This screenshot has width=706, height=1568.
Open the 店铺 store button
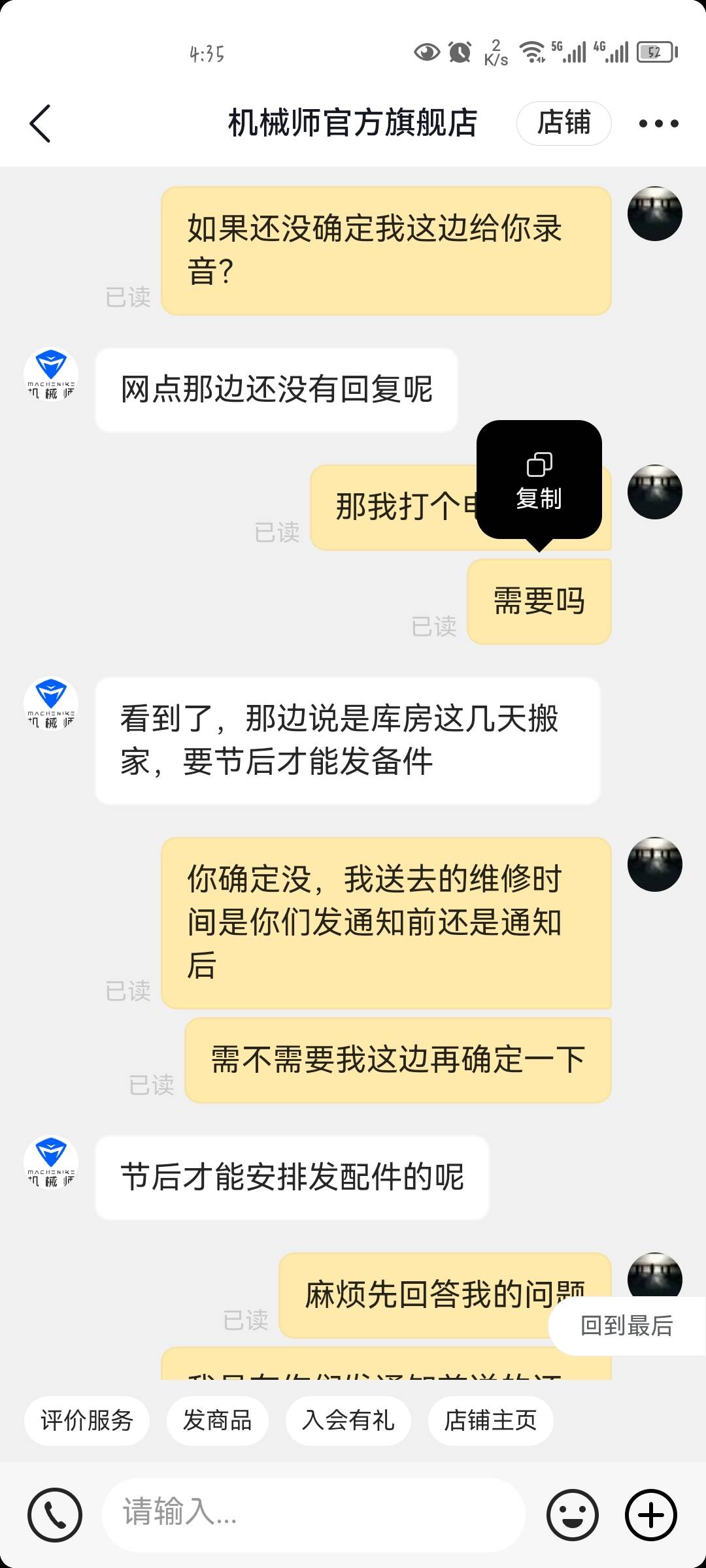(x=563, y=123)
